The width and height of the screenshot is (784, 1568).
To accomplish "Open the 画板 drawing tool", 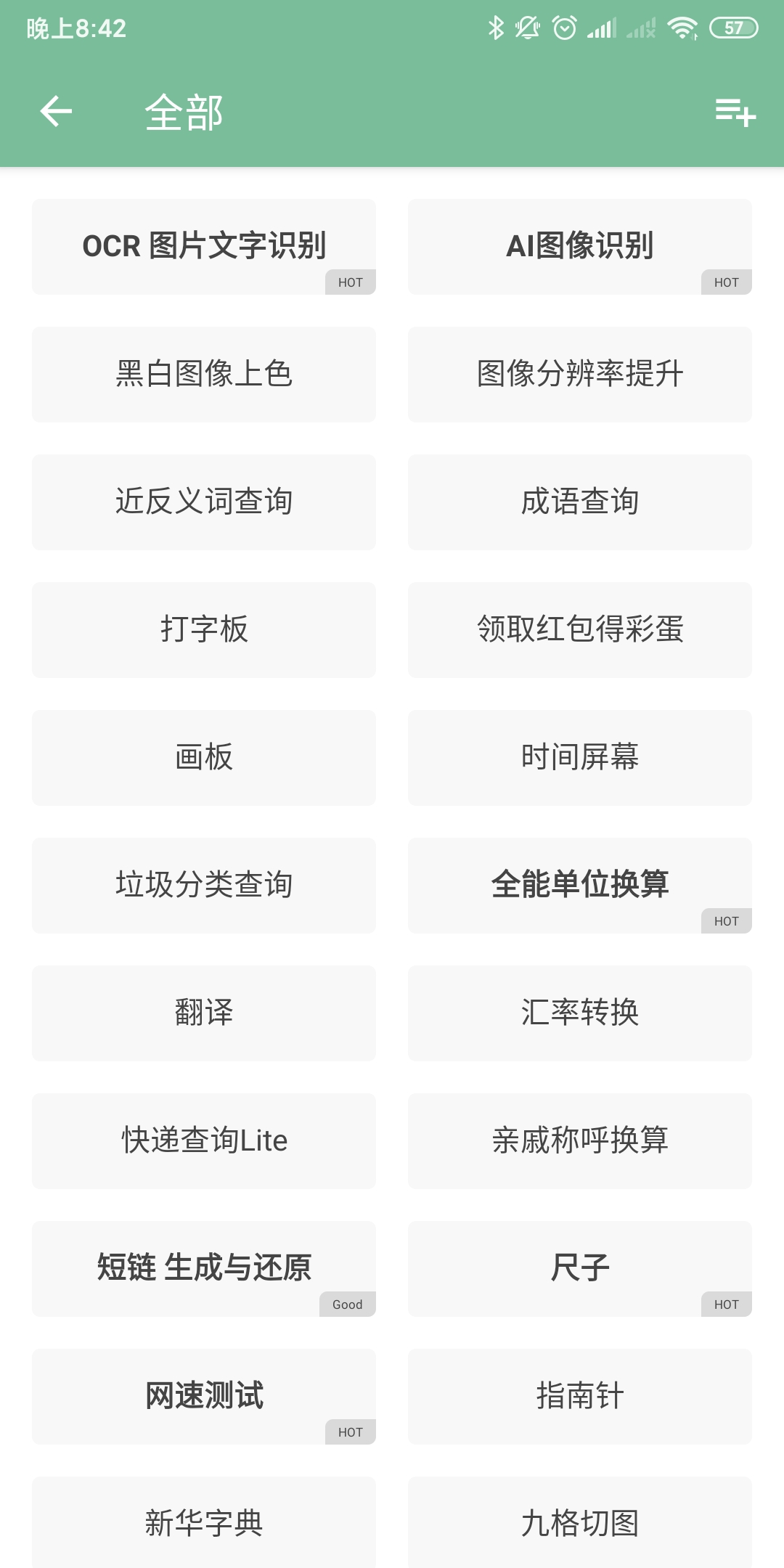I will [x=204, y=757].
